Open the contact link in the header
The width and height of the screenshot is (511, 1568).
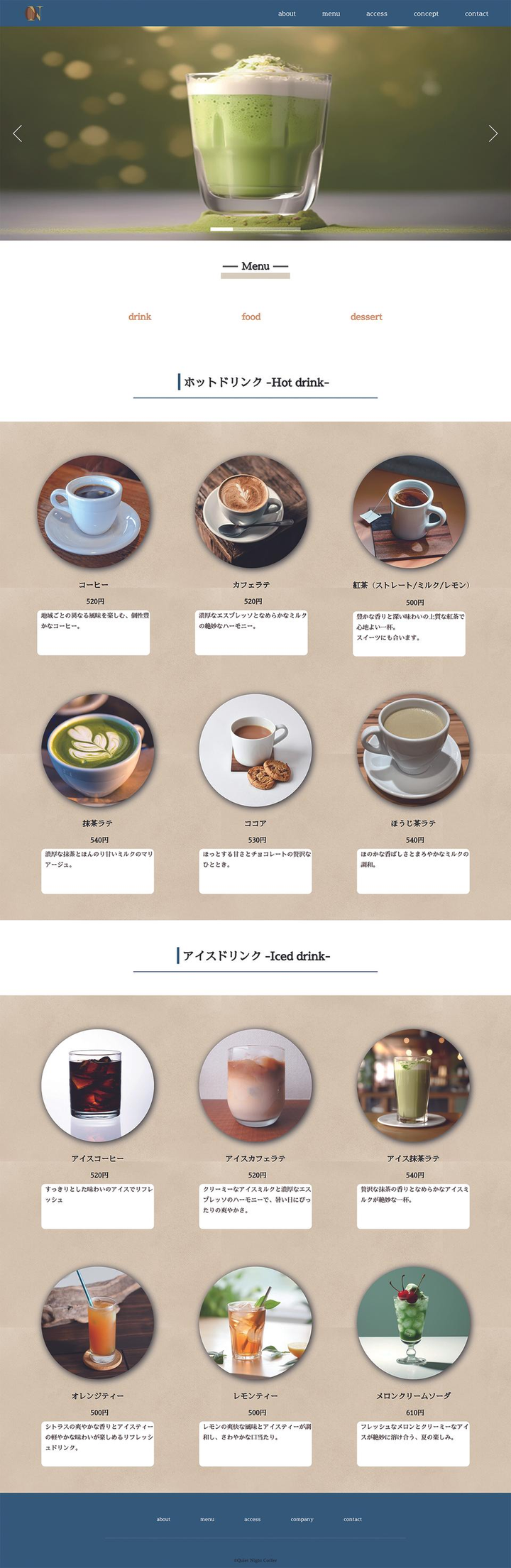click(x=476, y=13)
